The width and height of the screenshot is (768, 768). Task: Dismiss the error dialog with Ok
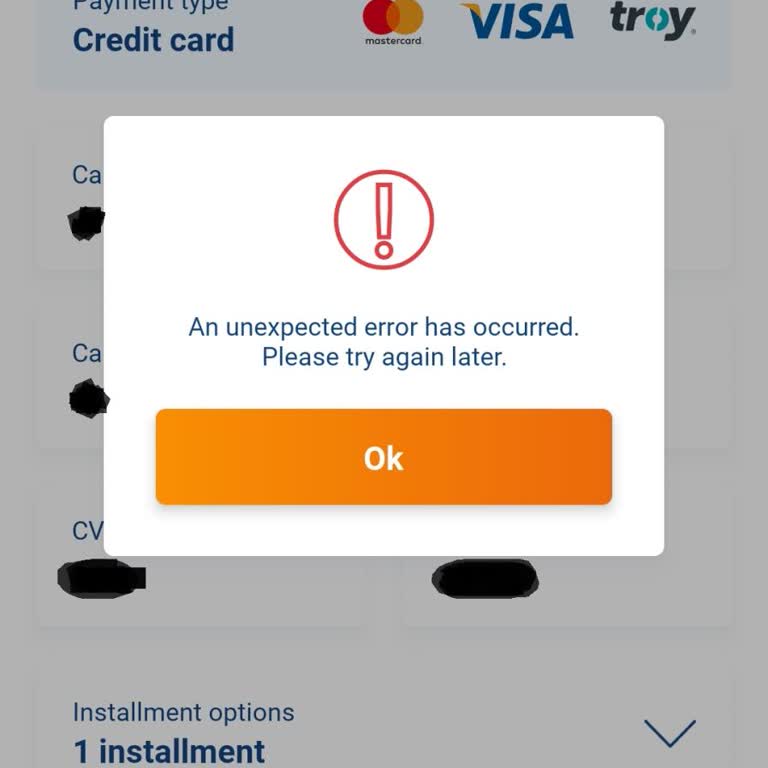coord(383,457)
